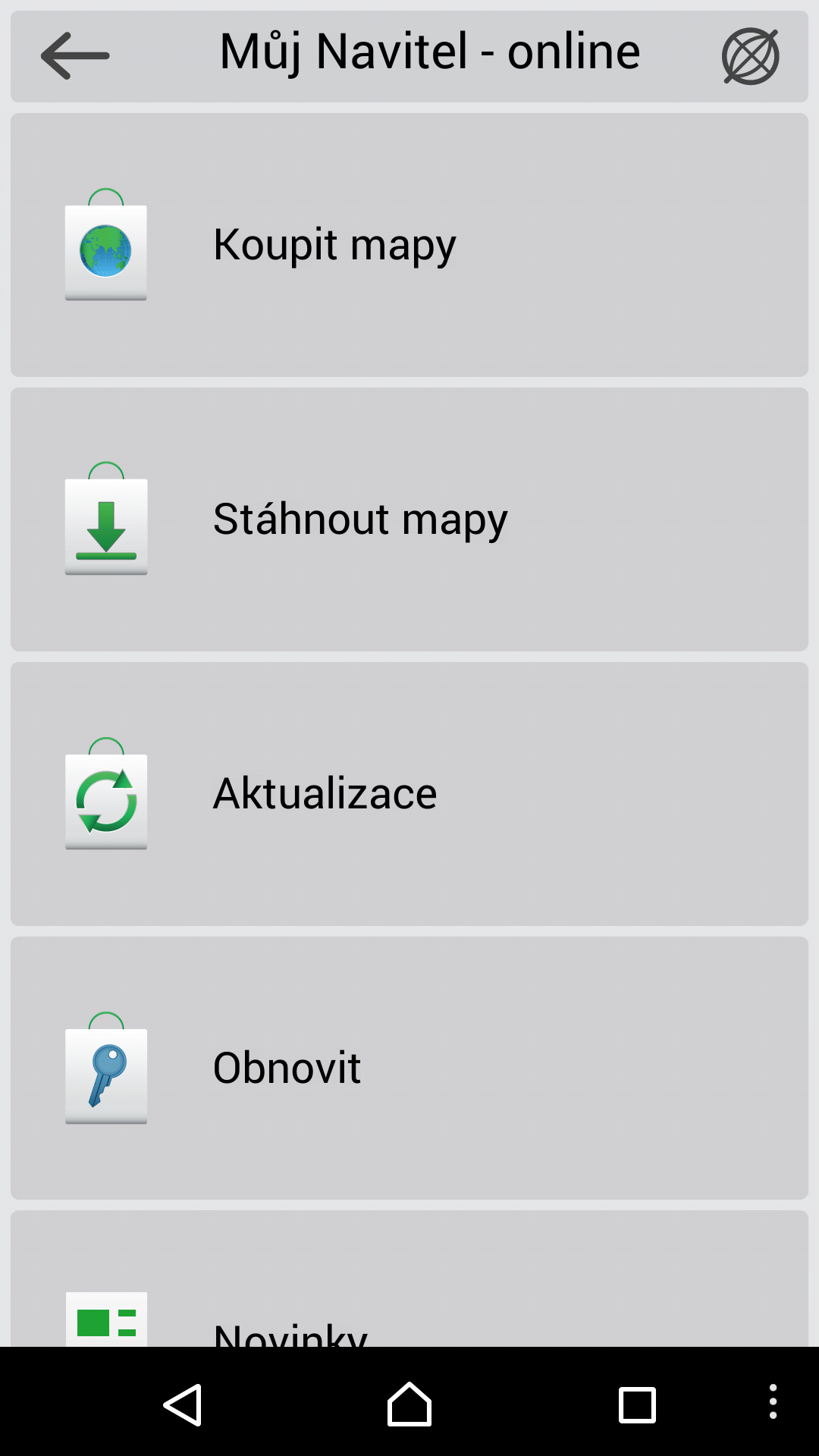Tap the system home button
Viewport: 819px width, 1456px height.
tap(409, 1404)
